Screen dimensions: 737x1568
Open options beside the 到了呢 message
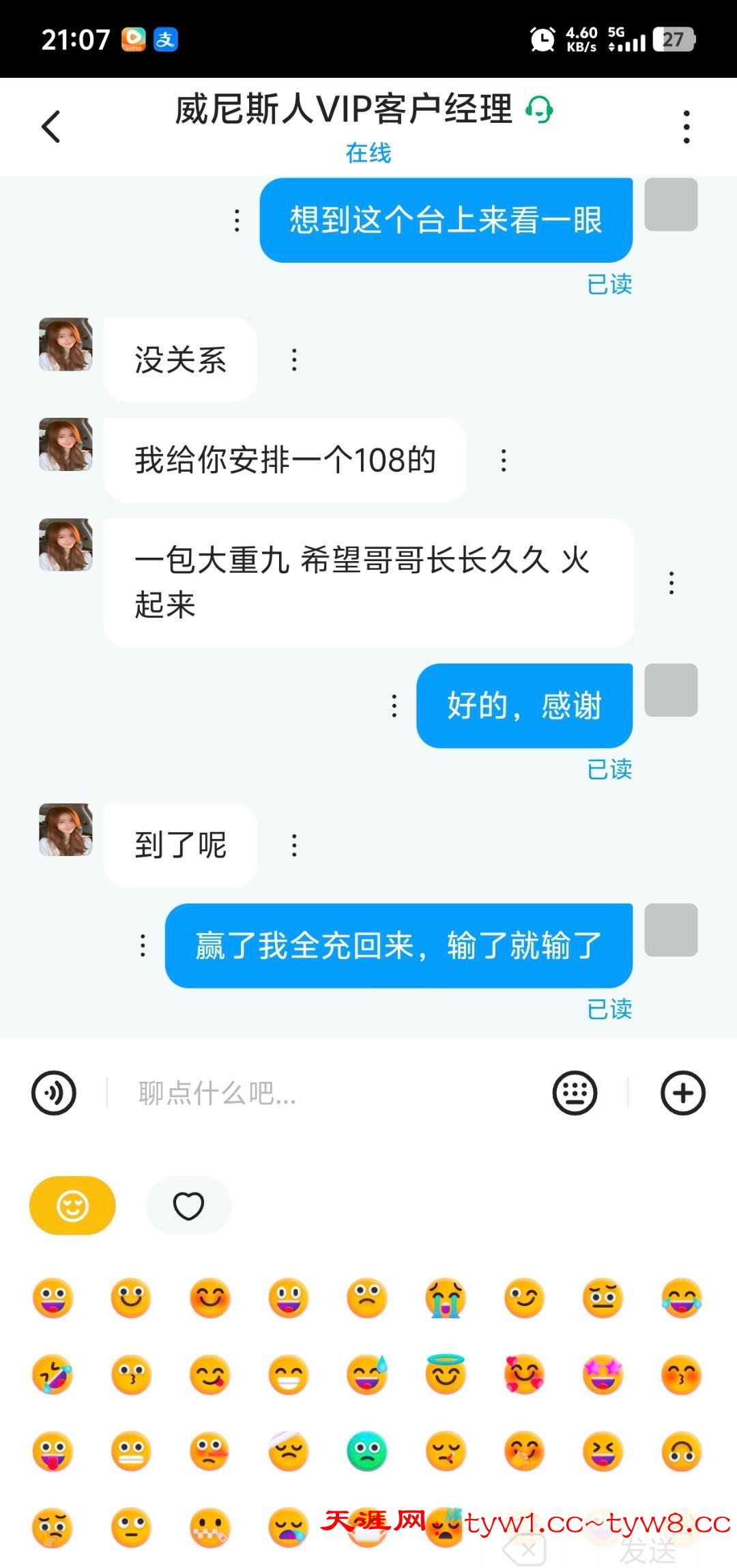(x=294, y=845)
